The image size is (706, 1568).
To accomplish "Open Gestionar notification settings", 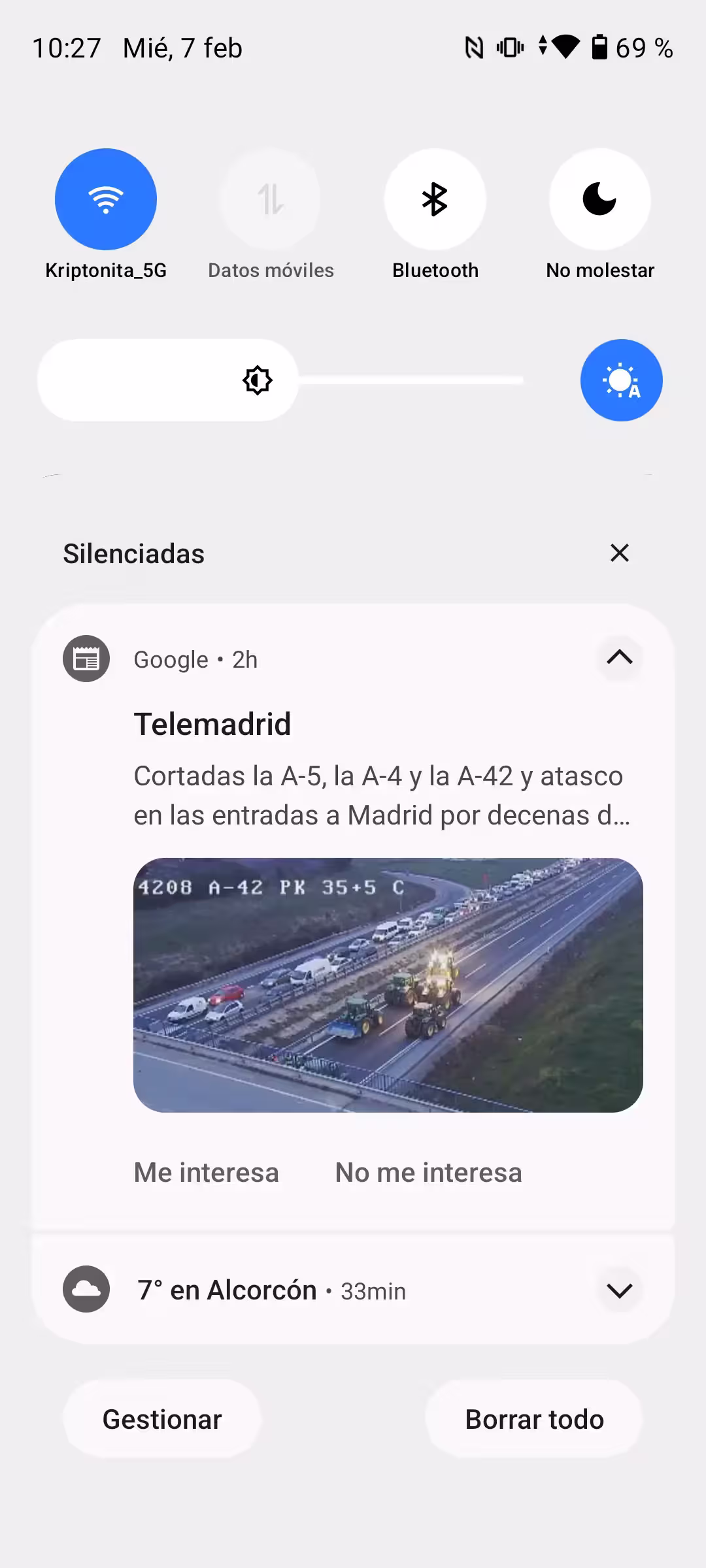I will pos(162,1419).
